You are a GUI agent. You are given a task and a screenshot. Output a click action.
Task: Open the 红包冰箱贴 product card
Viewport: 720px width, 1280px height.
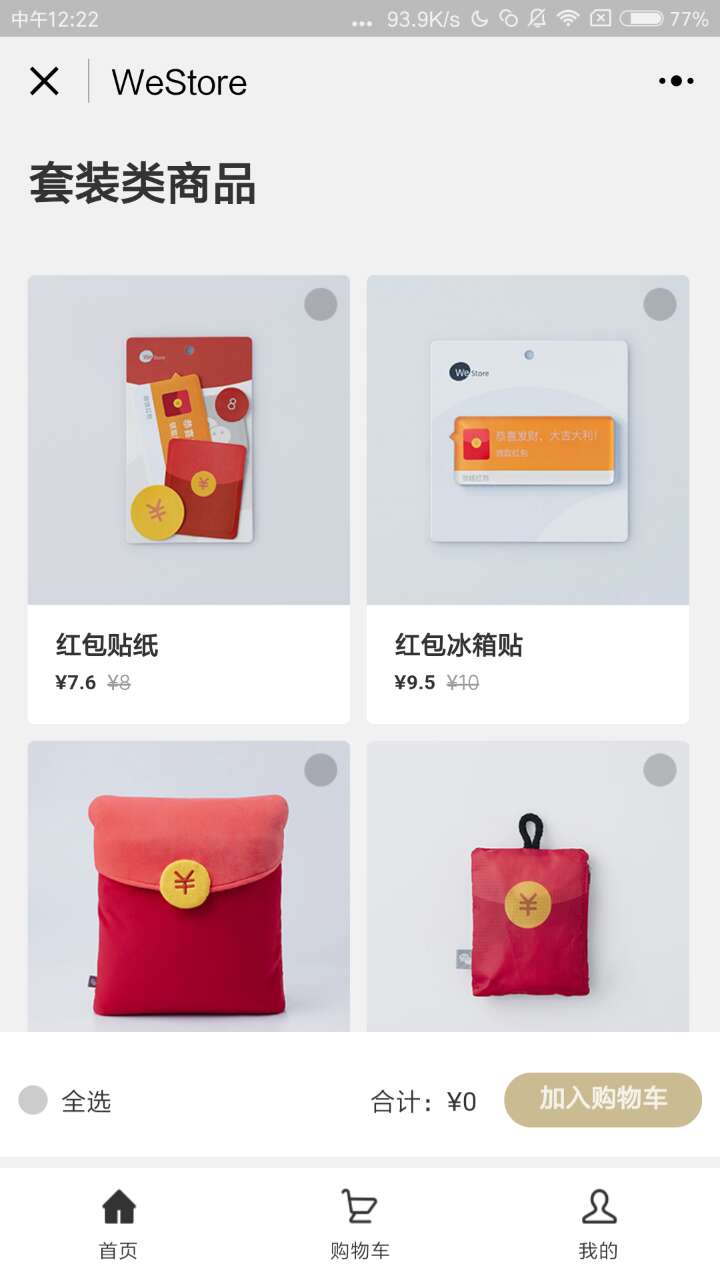click(x=527, y=500)
